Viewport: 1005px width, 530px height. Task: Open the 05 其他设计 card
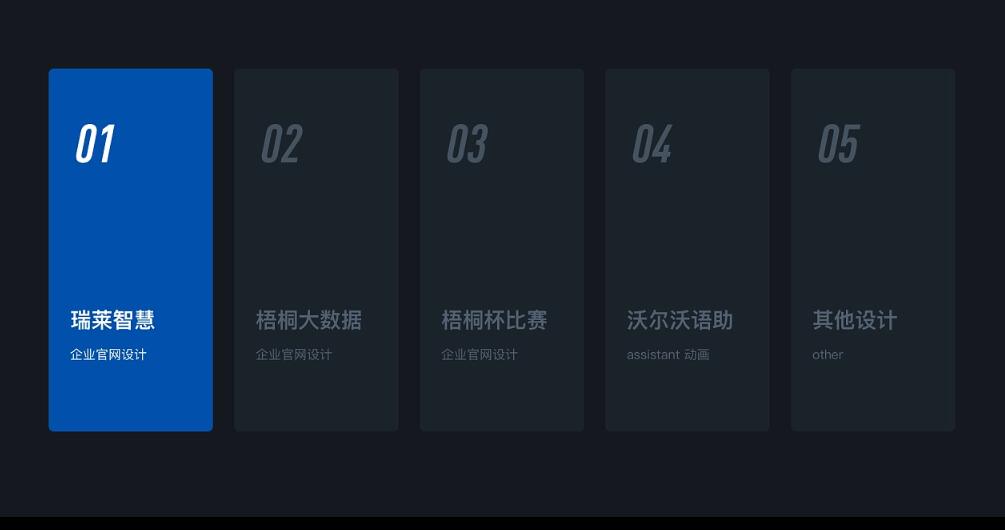pyautogui.click(x=872, y=250)
